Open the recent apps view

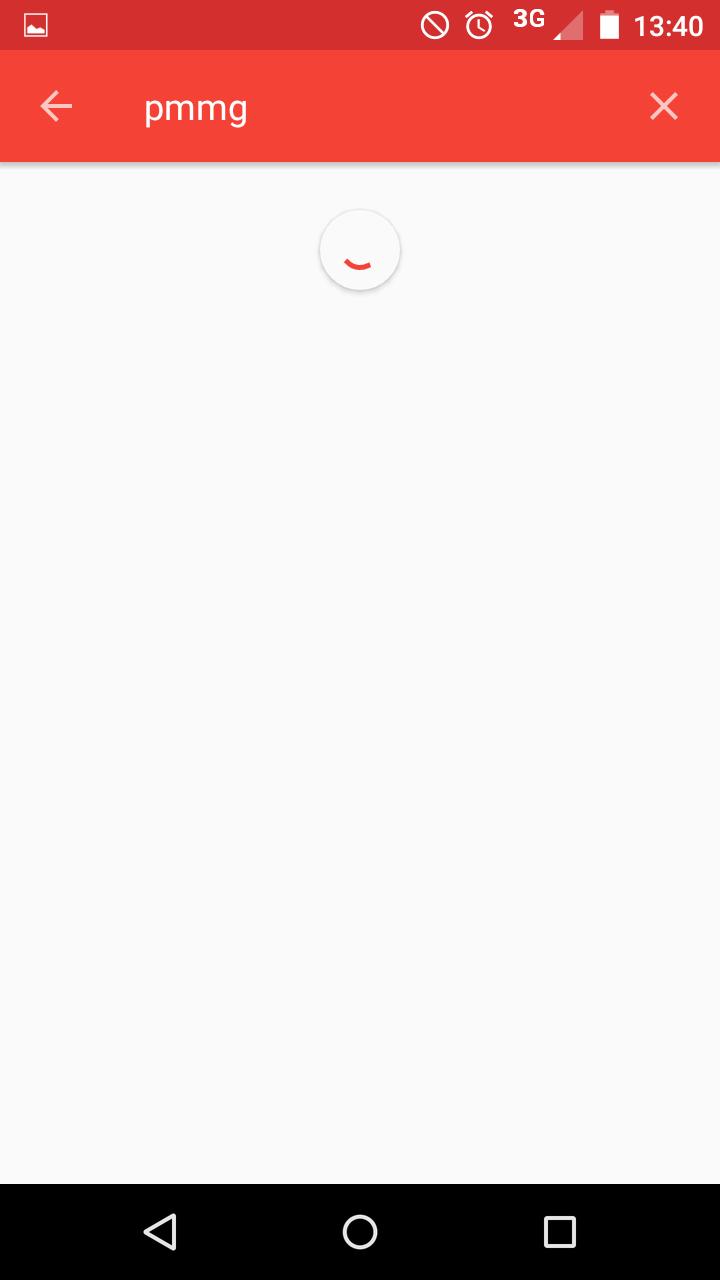pyautogui.click(x=560, y=1231)
